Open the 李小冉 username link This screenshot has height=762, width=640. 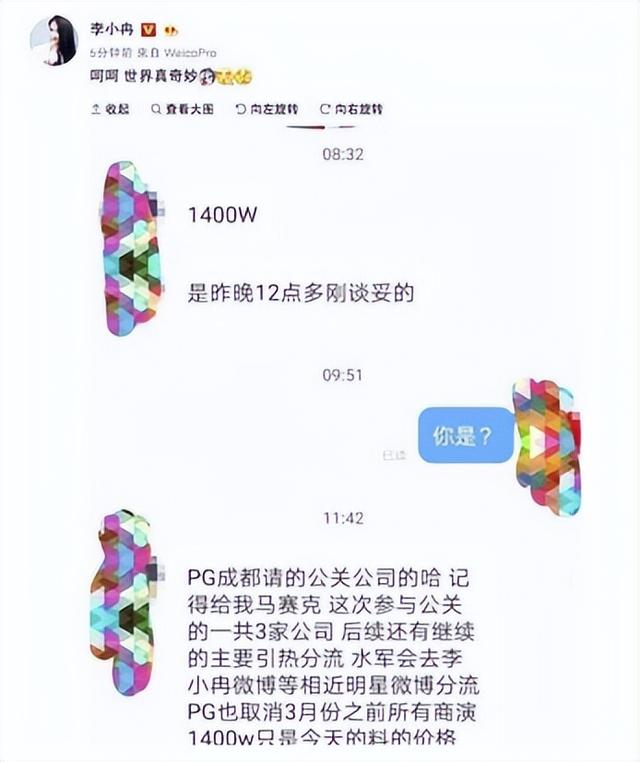(x=112, y=30)
